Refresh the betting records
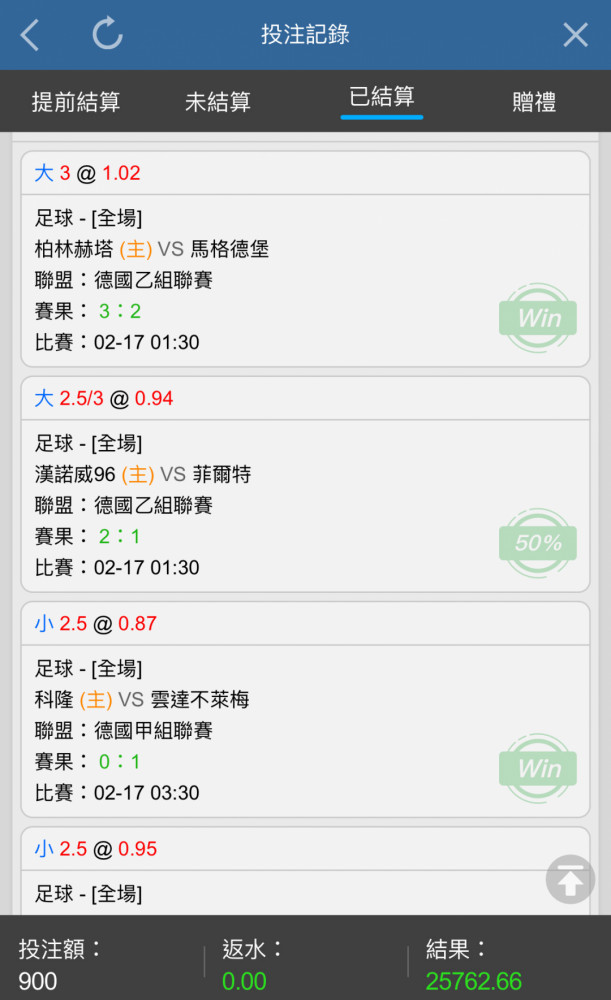This screenshot has width=611, height=1000. pyautogui.click(x=107, y=33)
